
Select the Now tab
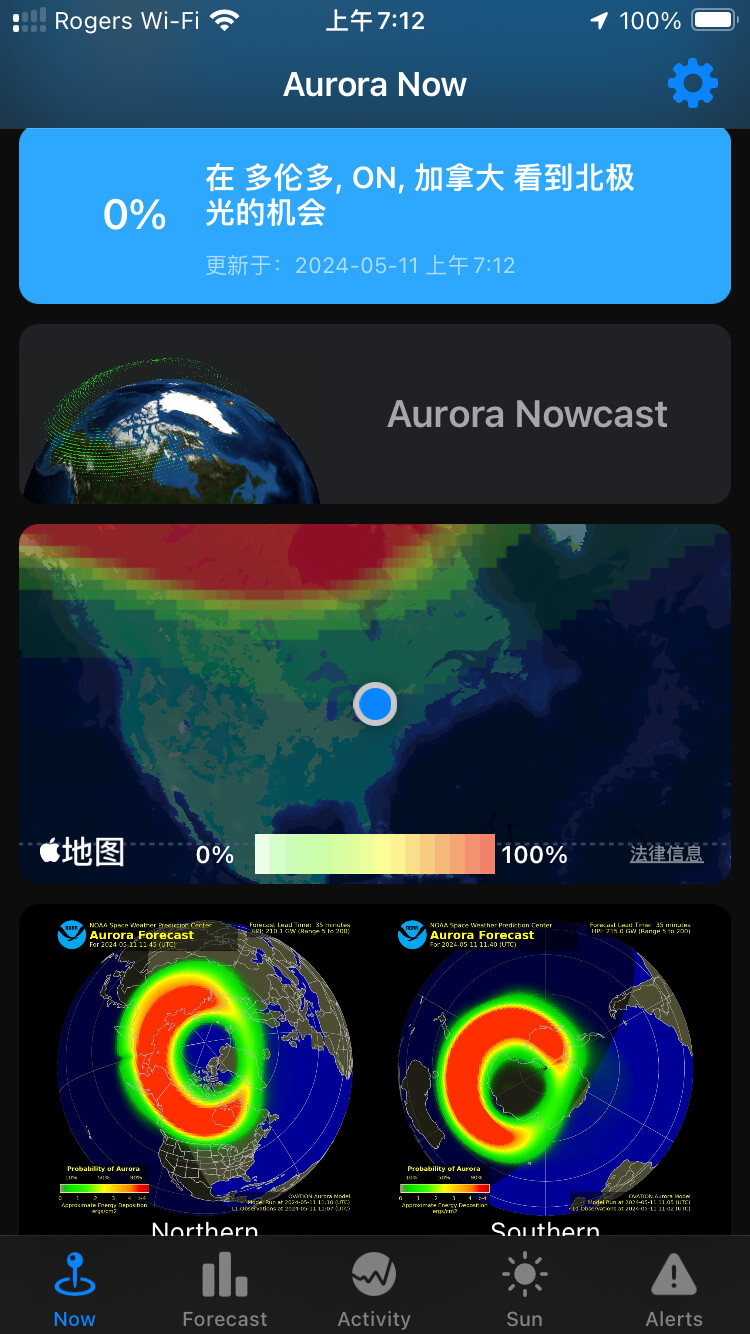75,1290
